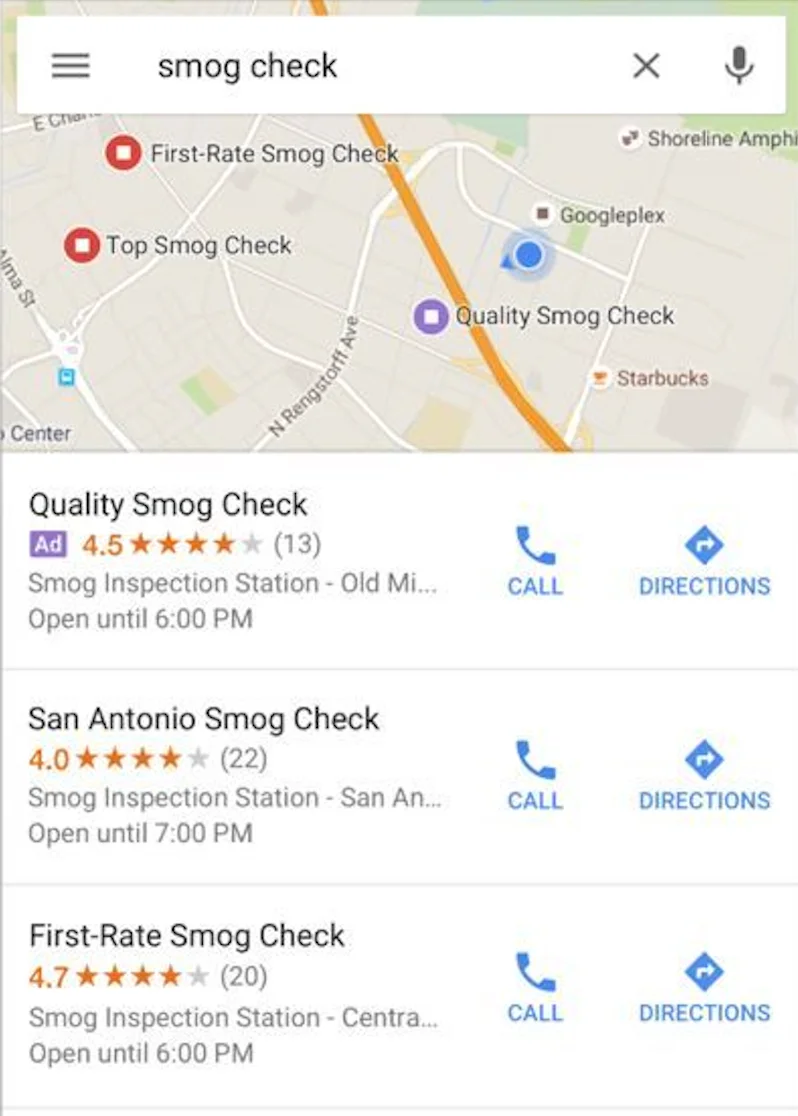Open the hamburger menu
Image resolution: width=798 pixels, height=1116 pixels.
coord(71,66)
